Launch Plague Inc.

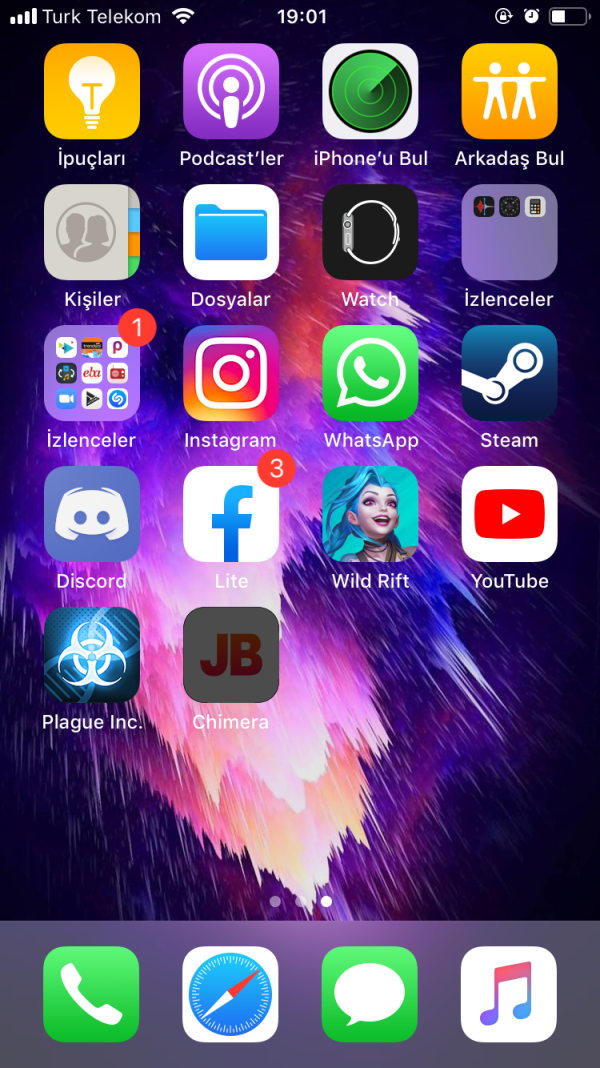point(92,655)
